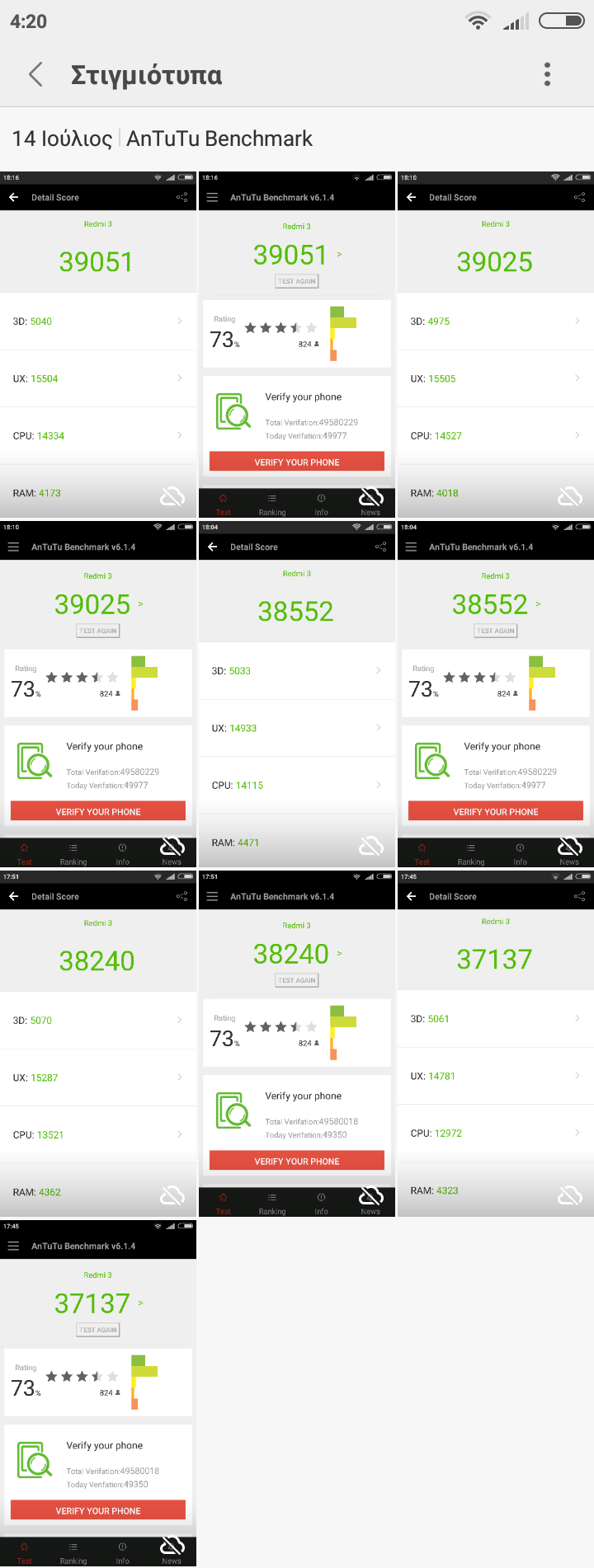594x1568 pixels.
Task: Open the 17:45 Detail Score 37137 screenshot
Action: [496, 1044]
